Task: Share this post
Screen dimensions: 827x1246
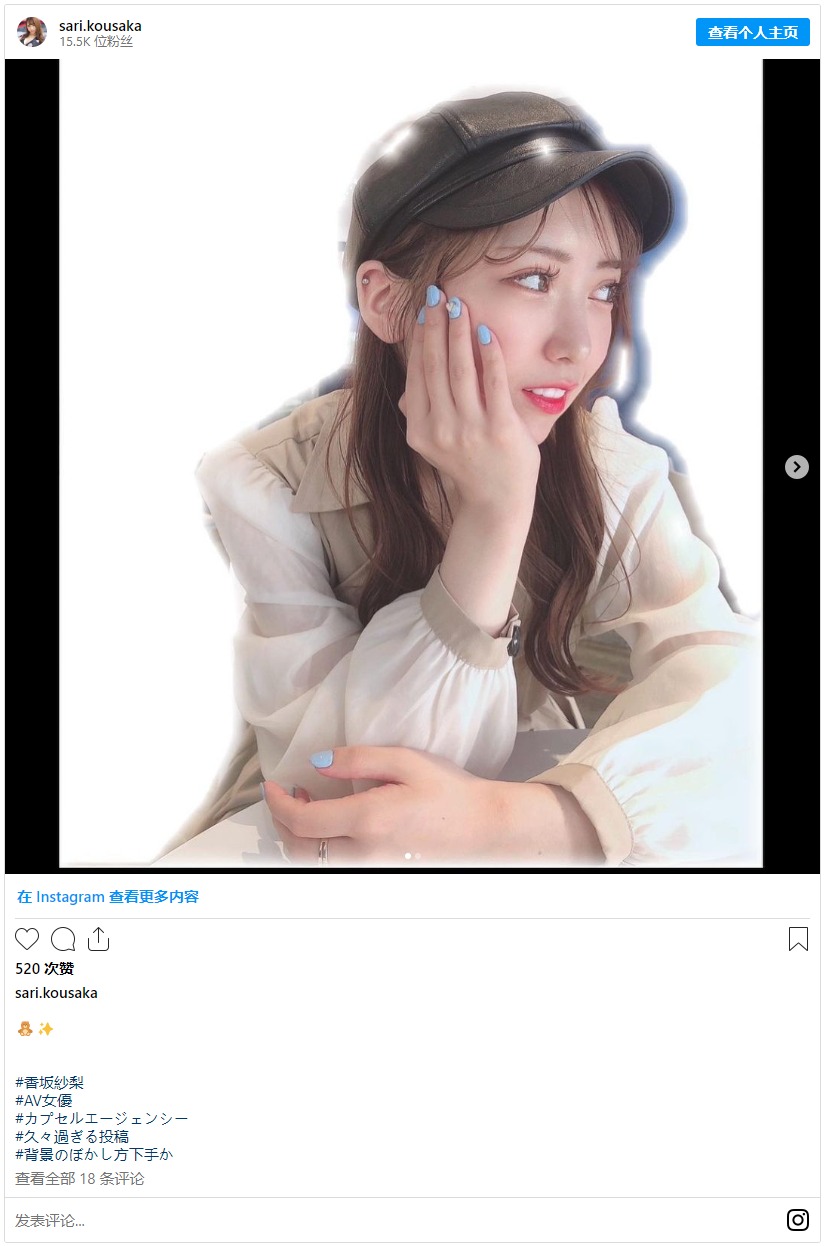Action: point(98,939)
